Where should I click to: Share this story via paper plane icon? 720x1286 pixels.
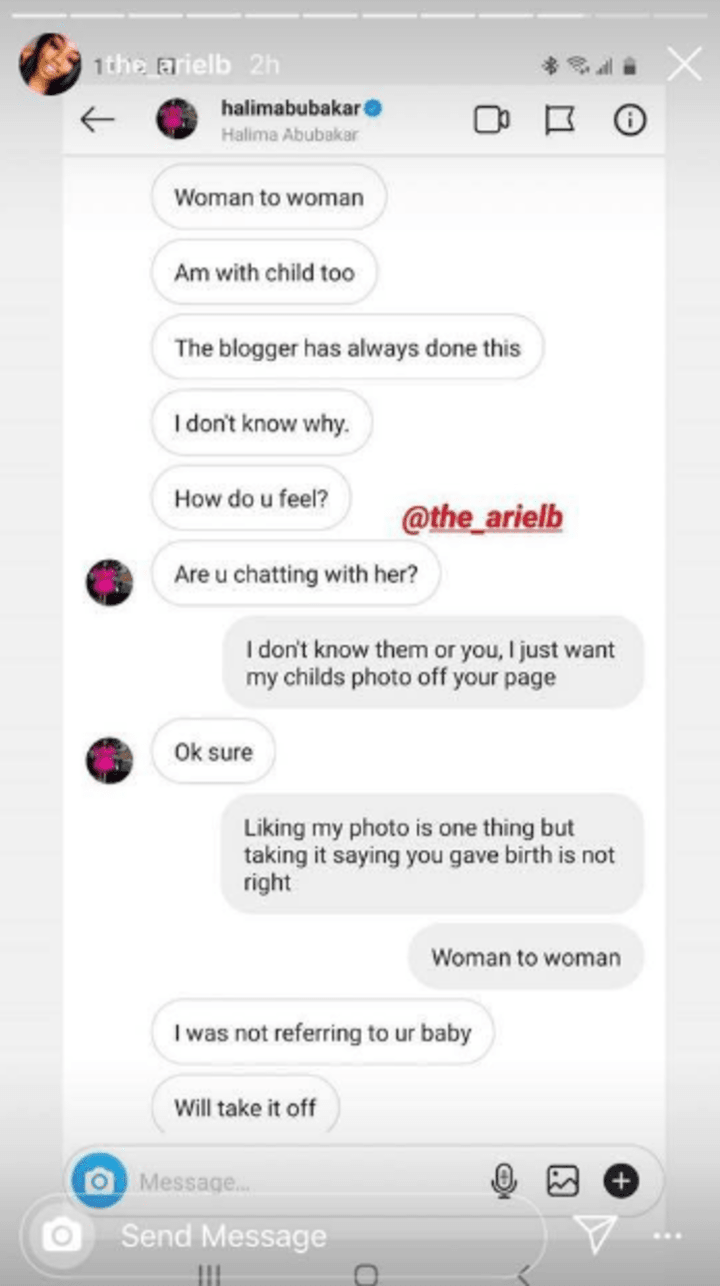[598, 1236]
